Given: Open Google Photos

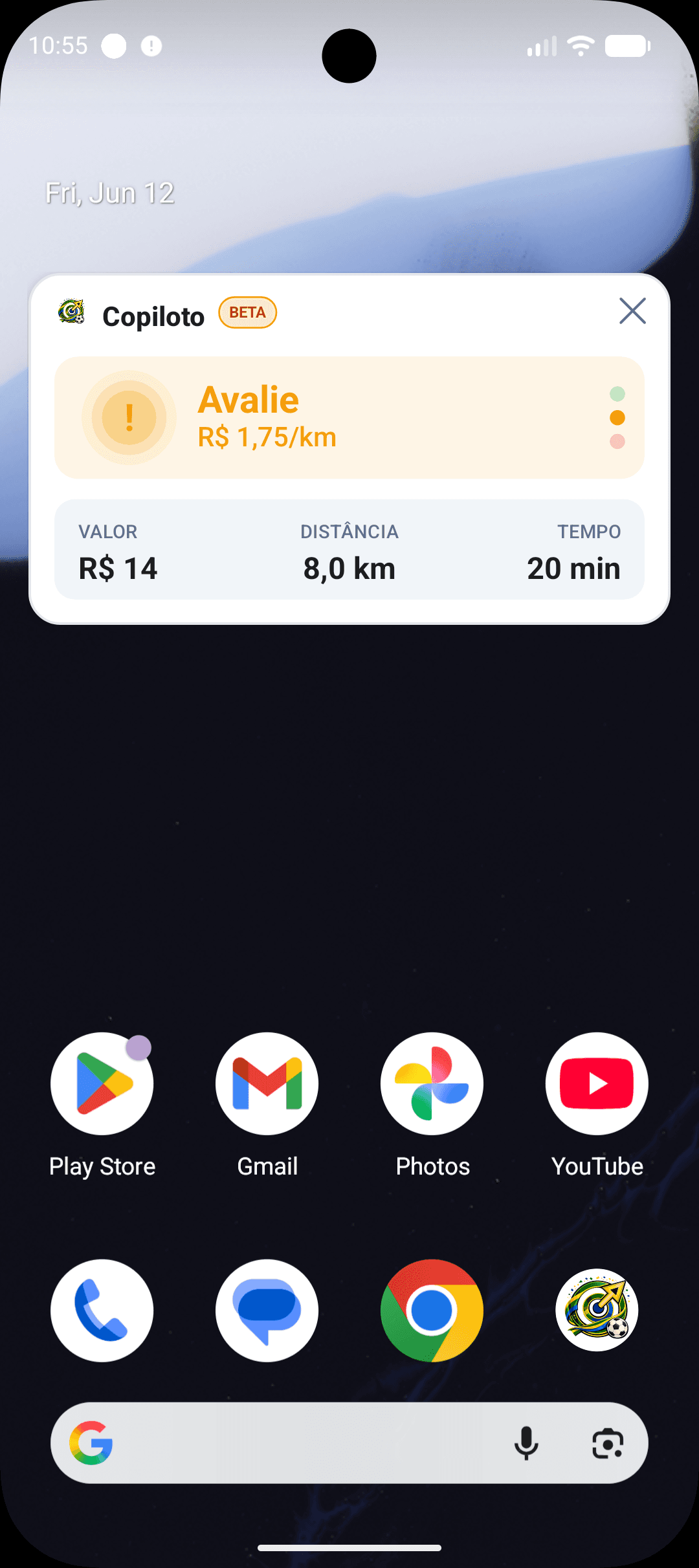Looking at the screenshot, I should [x=432, y=1083].
